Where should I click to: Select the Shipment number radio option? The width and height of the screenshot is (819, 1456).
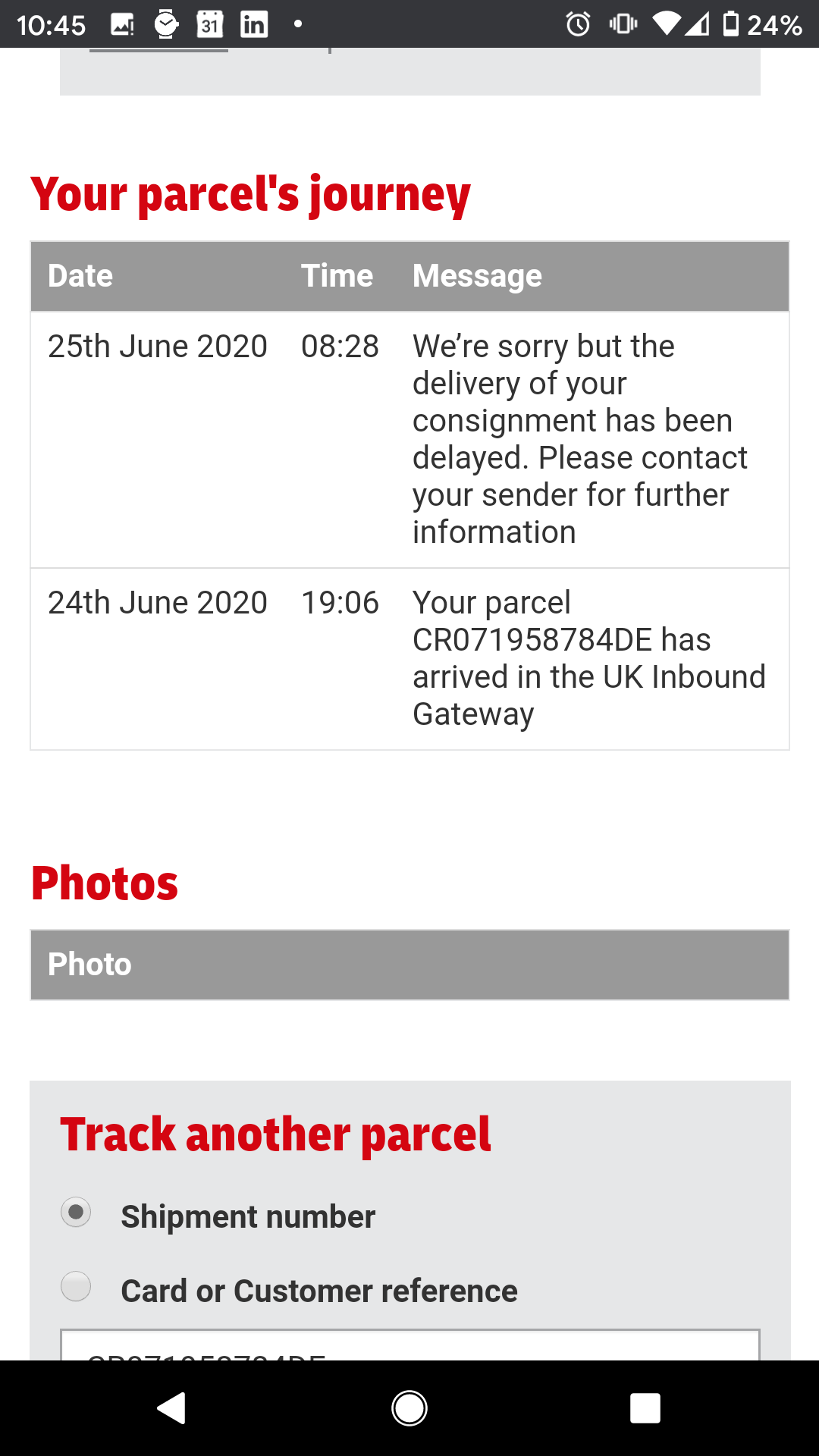pyautogui.click(x=76, y=1212)
